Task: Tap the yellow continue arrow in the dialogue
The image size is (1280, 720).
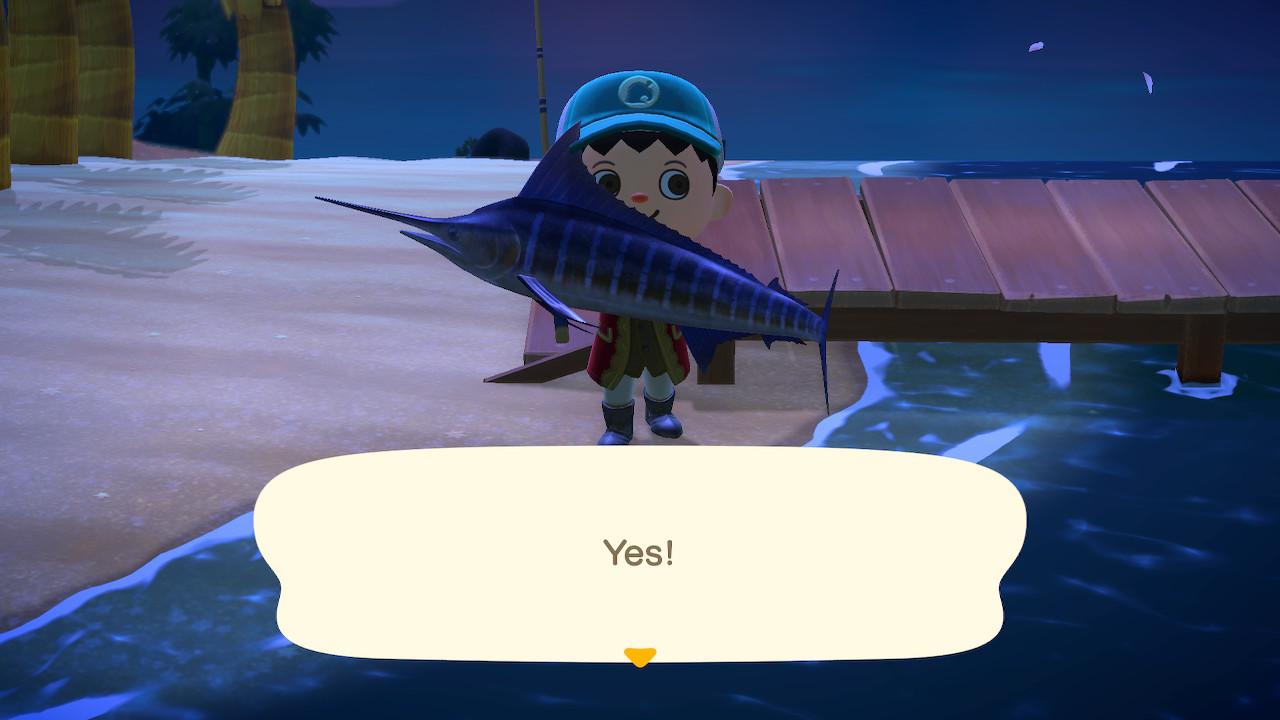Action: [639, 656]
